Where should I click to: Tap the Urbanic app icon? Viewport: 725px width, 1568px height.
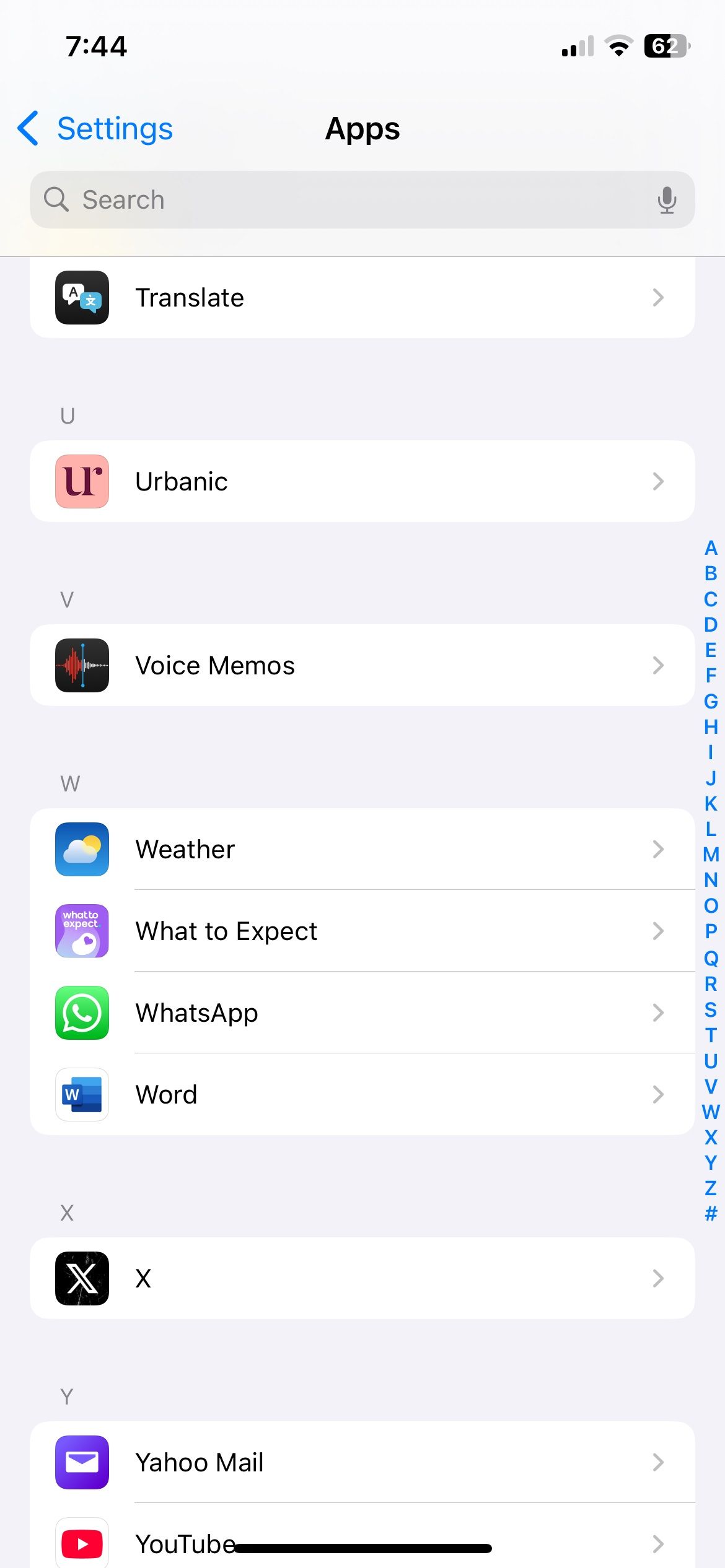81,481
